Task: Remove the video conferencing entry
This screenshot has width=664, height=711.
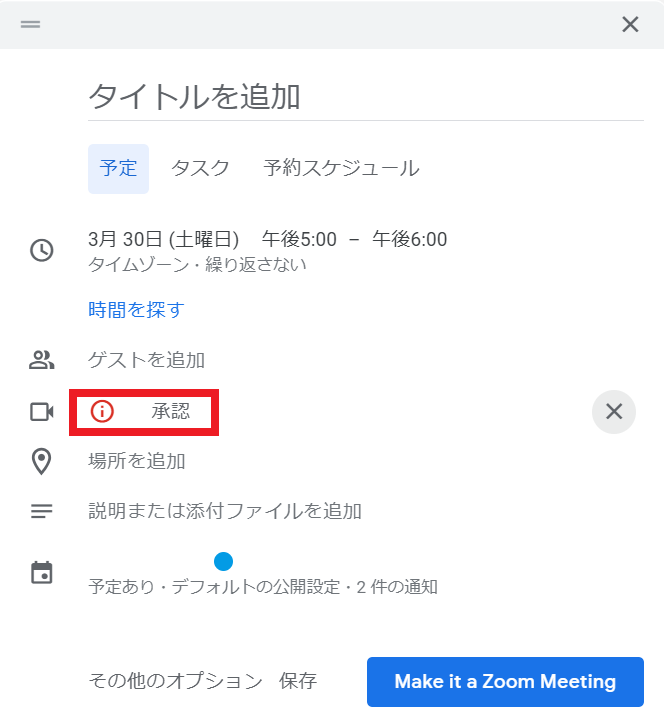Action: [x=614, y=411]
